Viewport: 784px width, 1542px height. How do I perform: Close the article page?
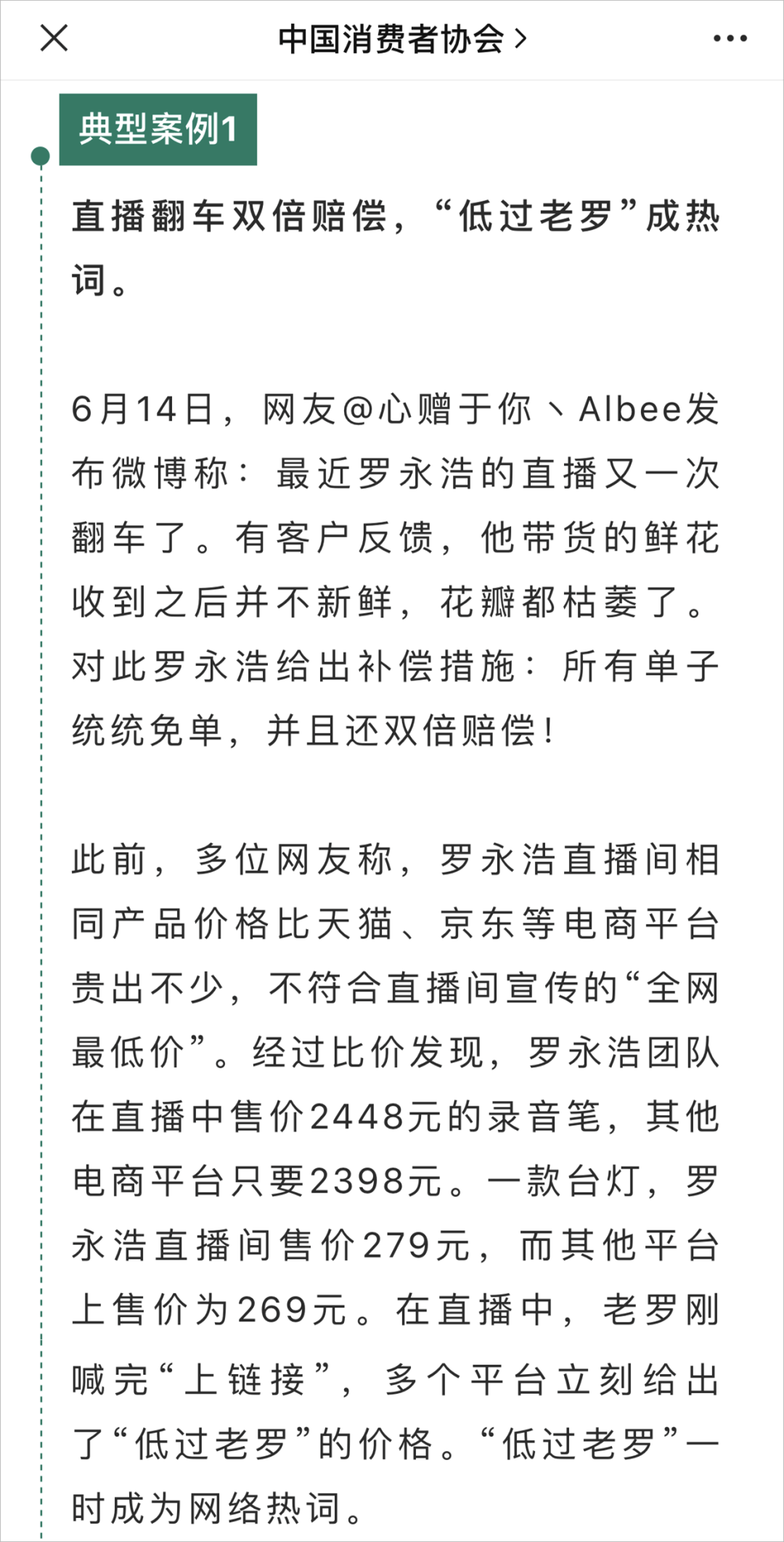(54, 38)
